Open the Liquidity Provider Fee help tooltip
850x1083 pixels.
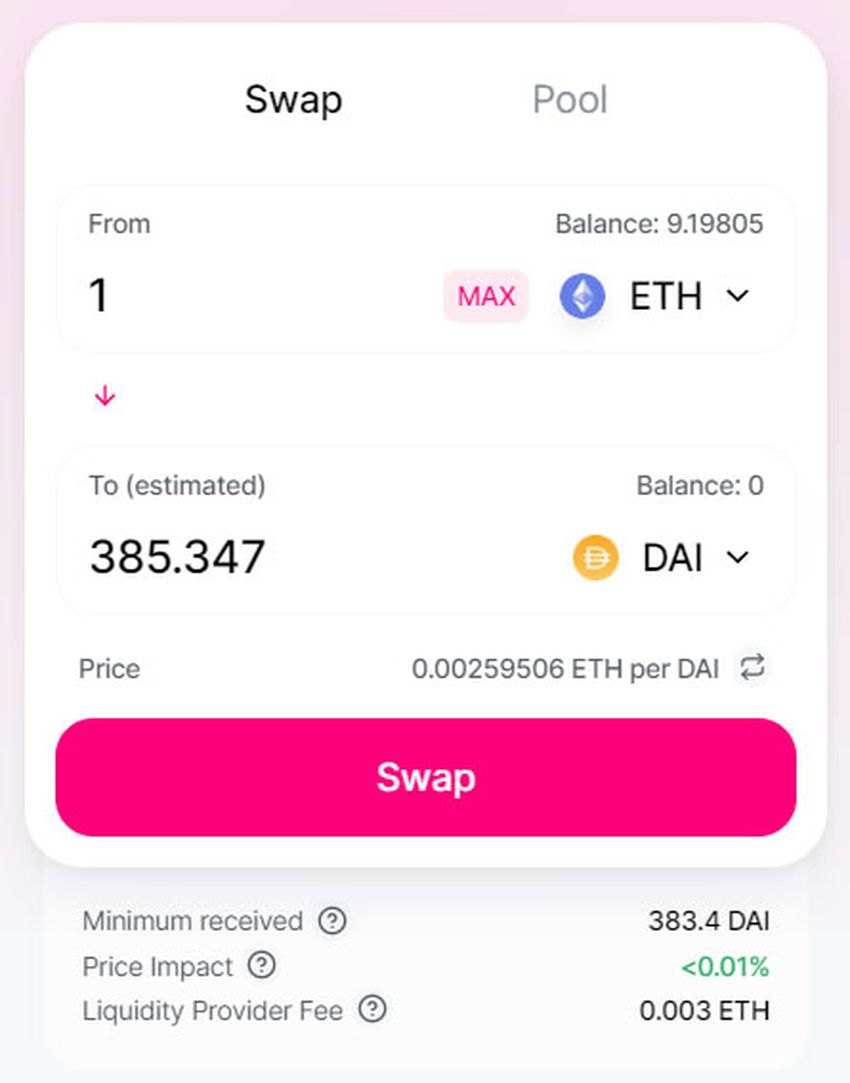(371, 1011)
